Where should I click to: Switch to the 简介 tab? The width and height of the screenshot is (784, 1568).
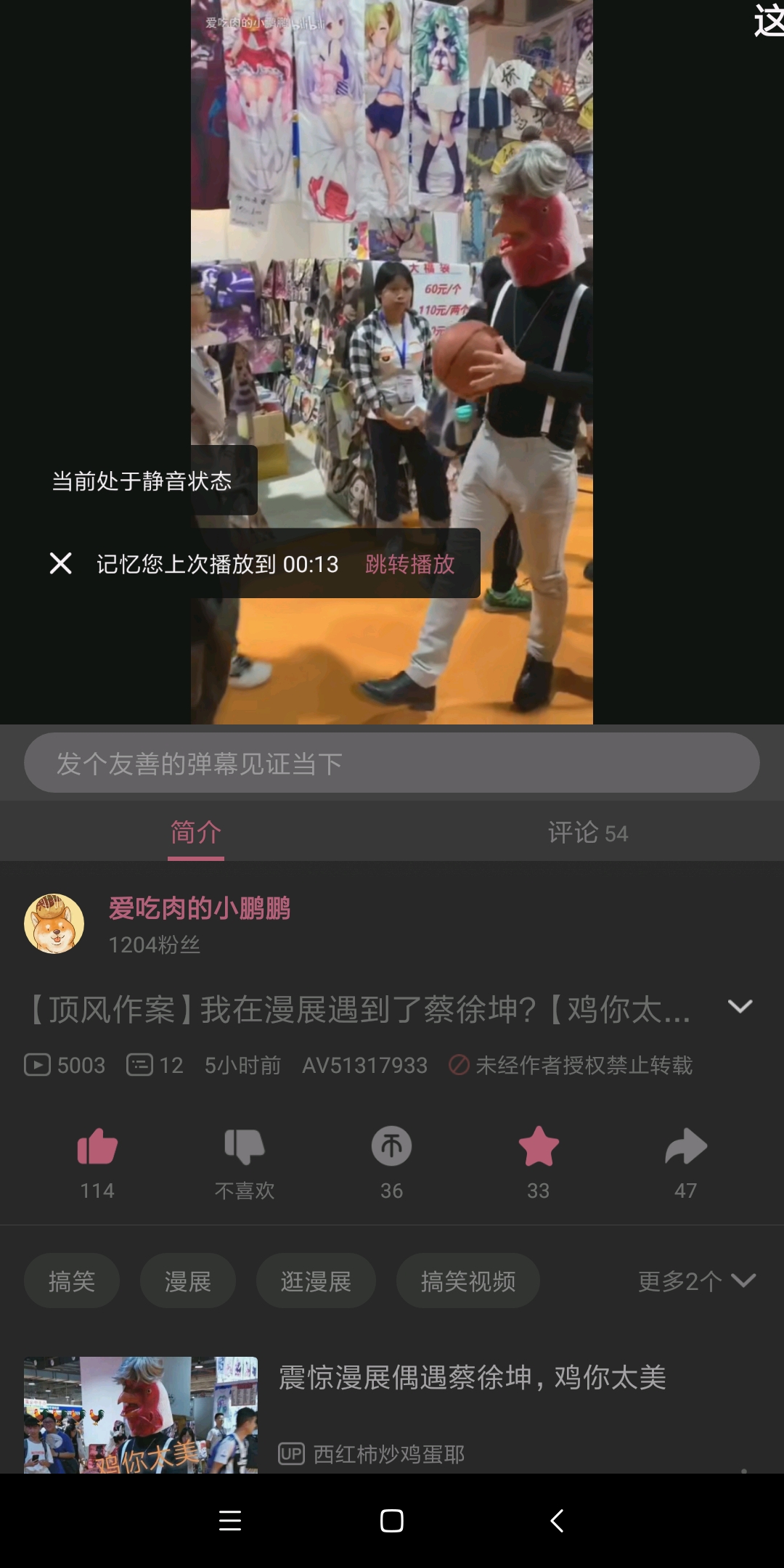coord(196,833)
